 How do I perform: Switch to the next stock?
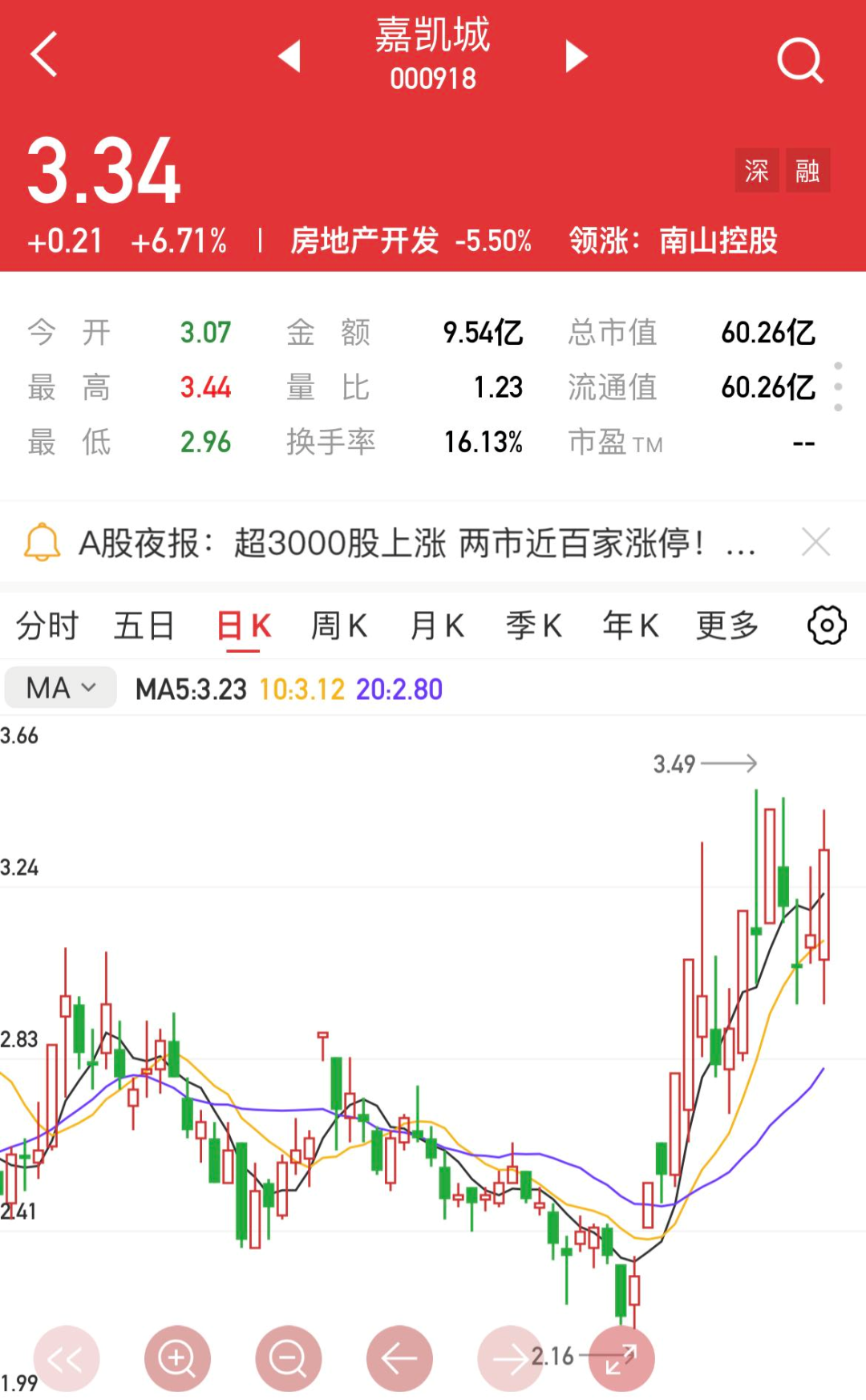[x=577, y=56]
